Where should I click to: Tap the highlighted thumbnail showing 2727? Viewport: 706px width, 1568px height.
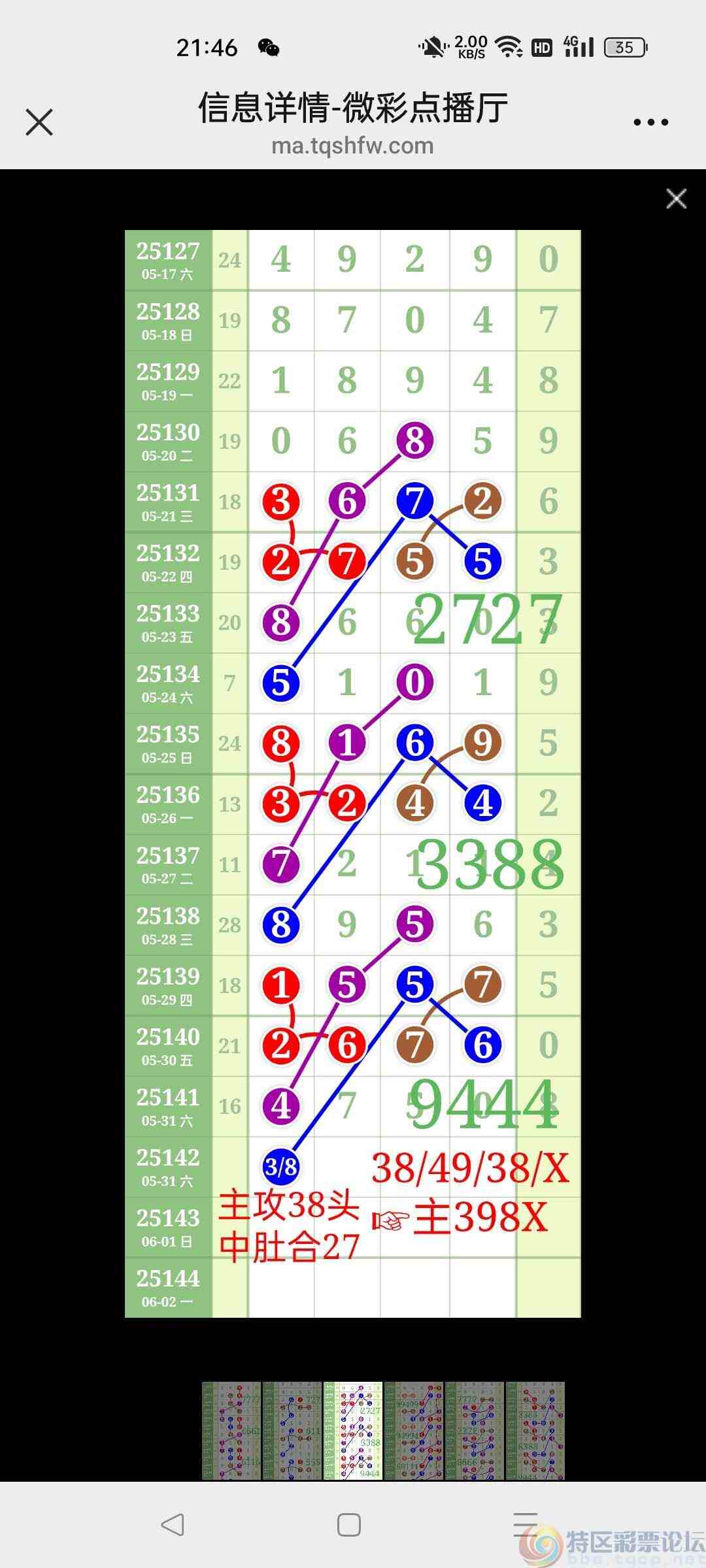(353, 1431)
